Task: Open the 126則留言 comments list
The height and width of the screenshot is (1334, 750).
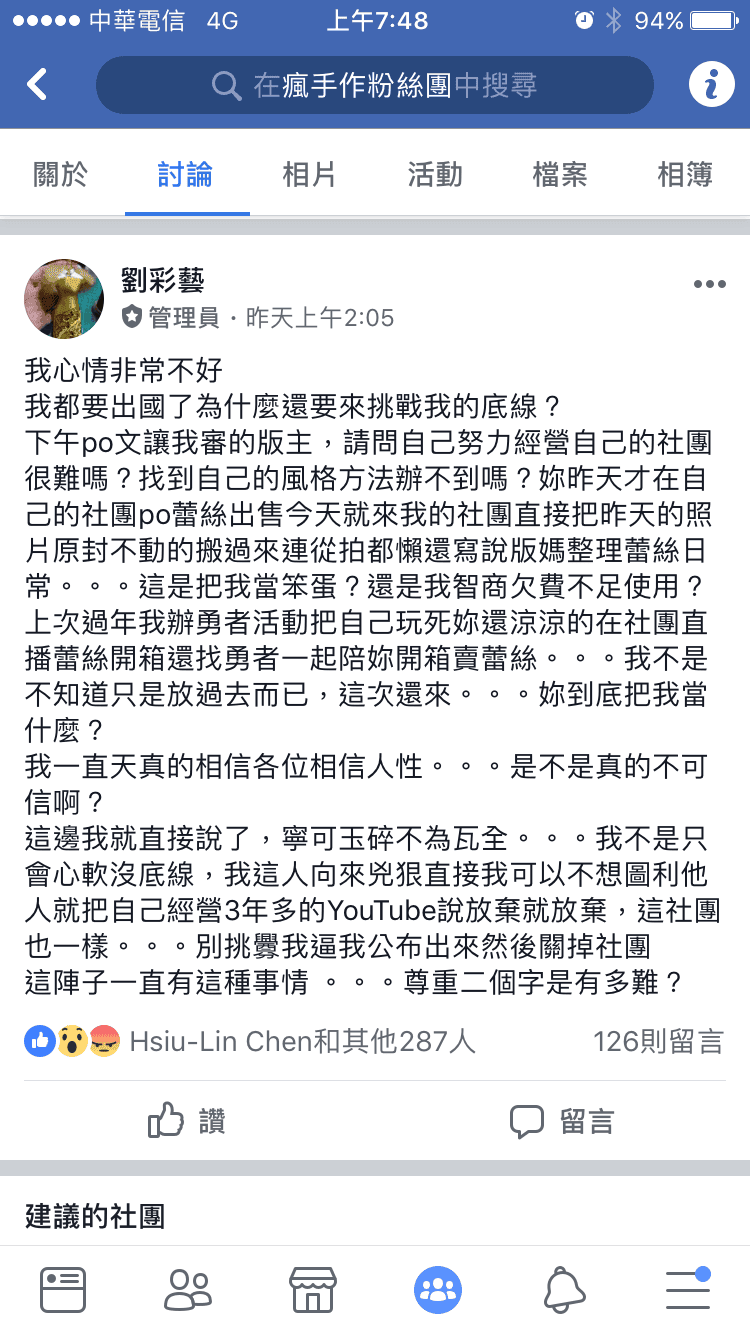Action: click(657, 1041)
